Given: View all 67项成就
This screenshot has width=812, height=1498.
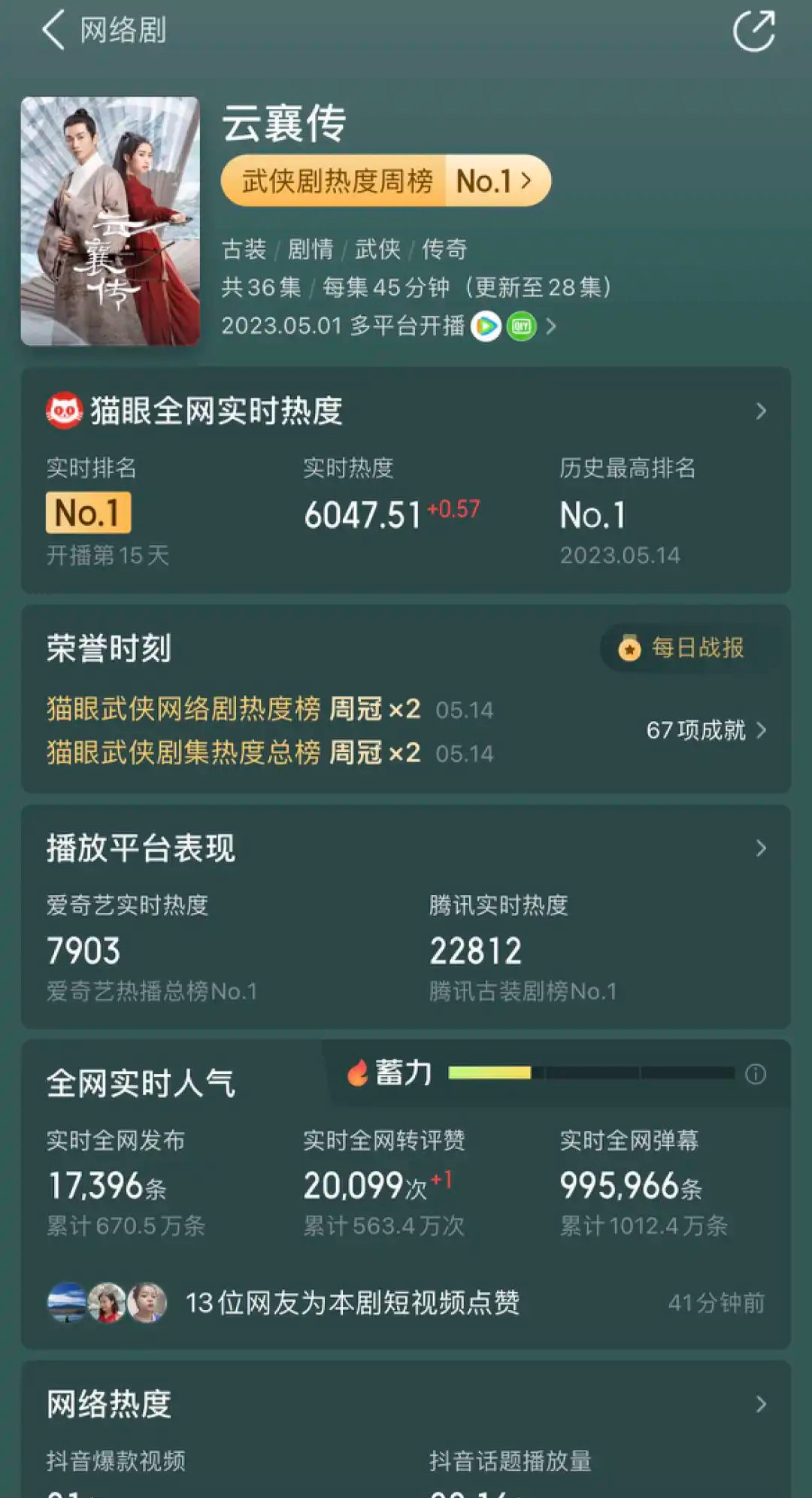Looking at the screenshot, I should pos(706,730).
